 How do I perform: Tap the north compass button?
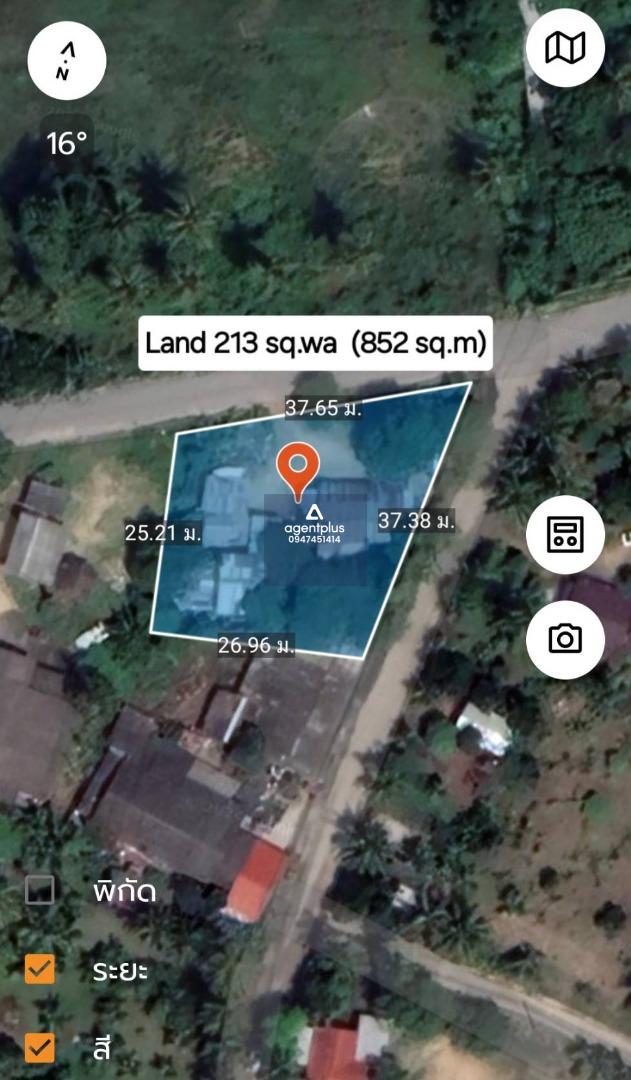(67, 61)
